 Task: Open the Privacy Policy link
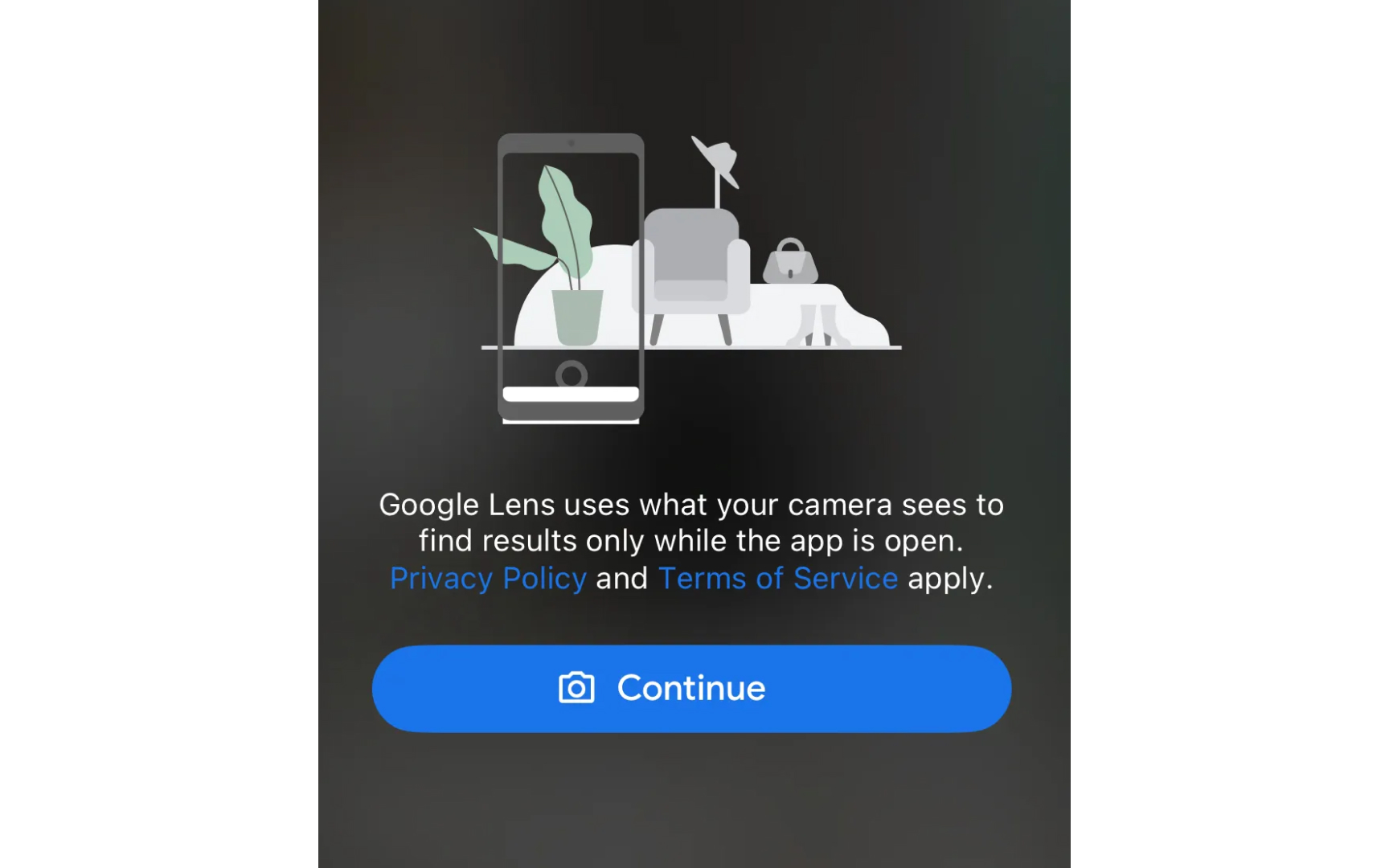[x=488, y=579]
